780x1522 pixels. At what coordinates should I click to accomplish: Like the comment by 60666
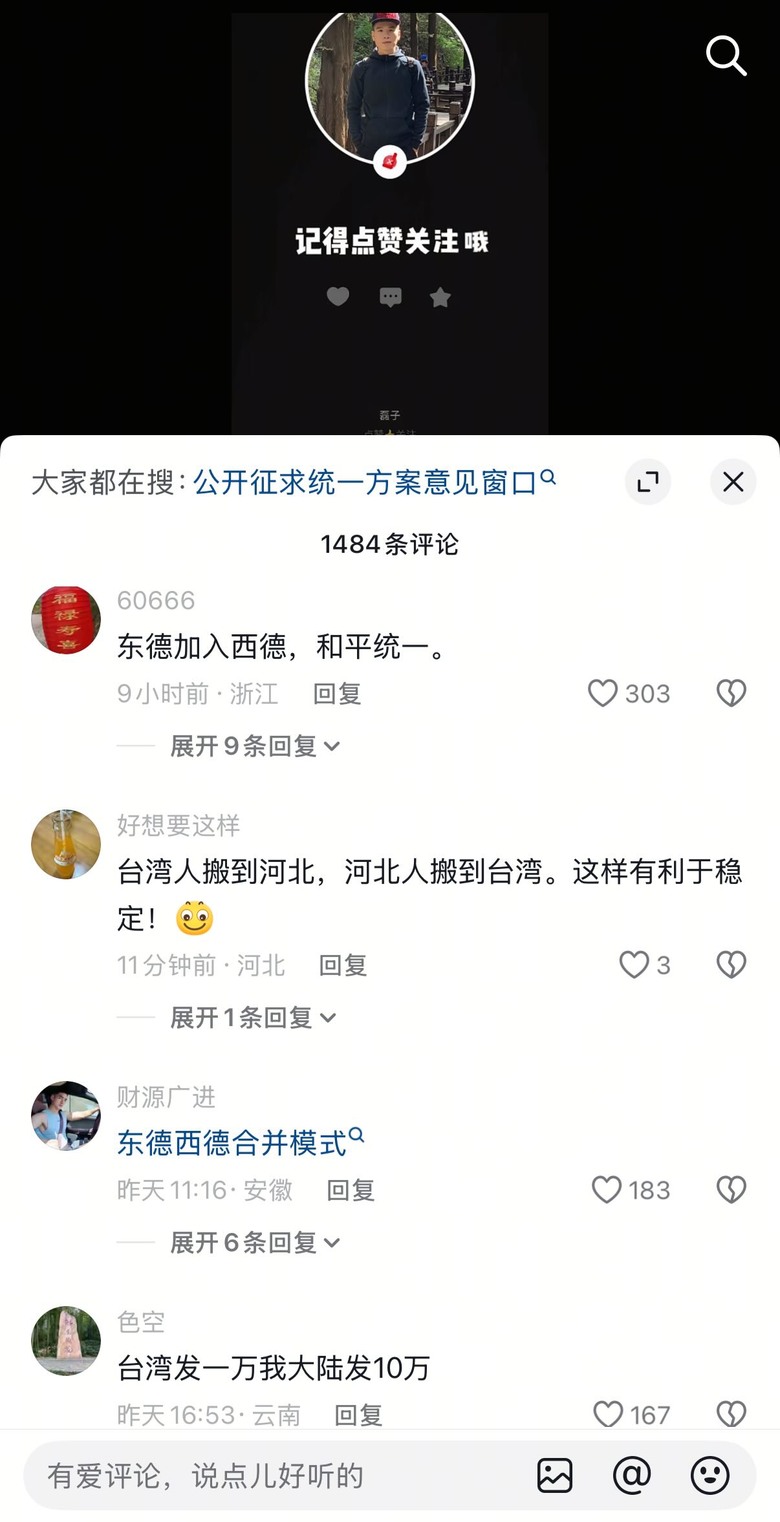click(x=603, y=693)
